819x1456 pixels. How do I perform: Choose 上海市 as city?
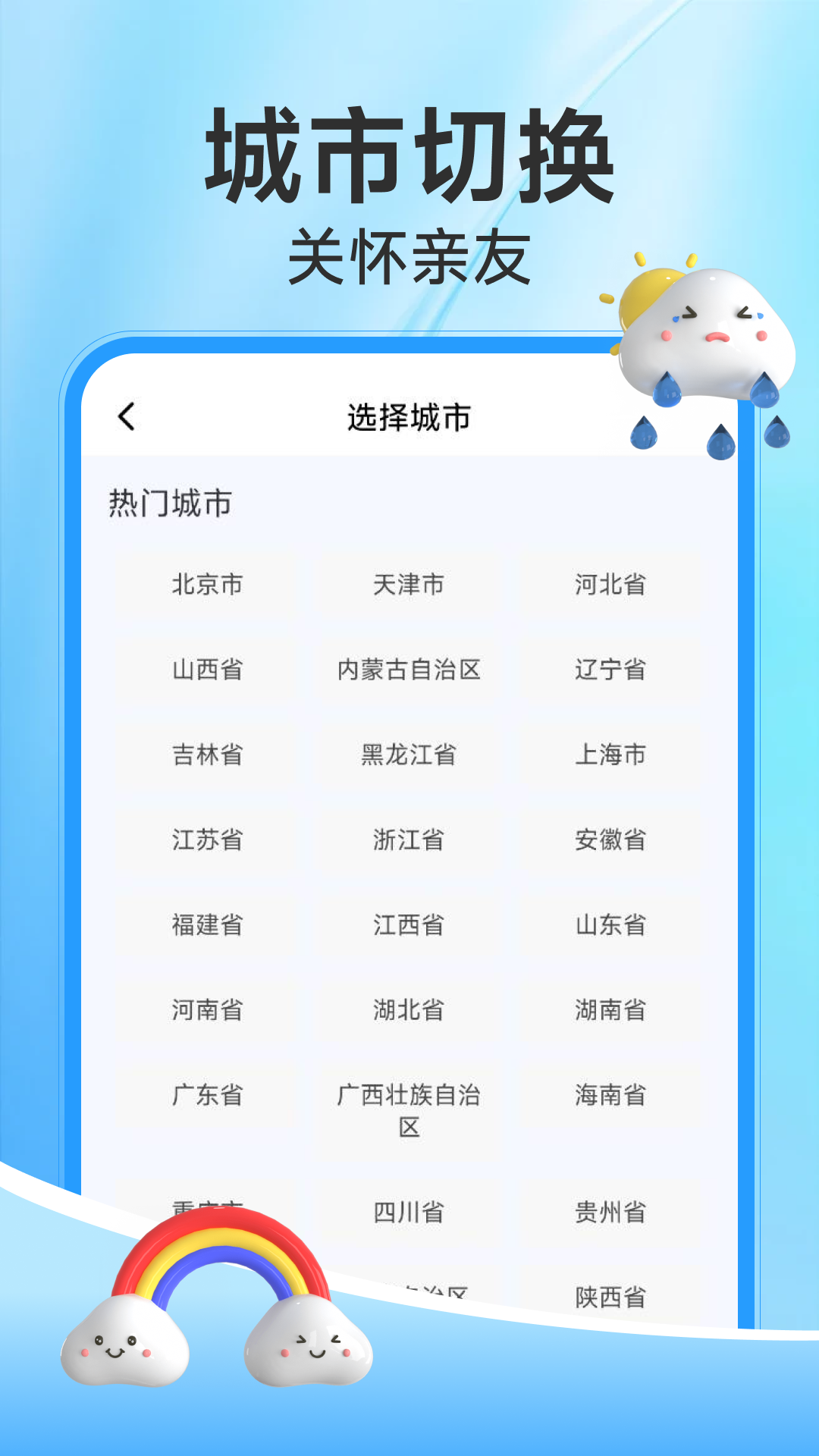click(x=611, y=755)
